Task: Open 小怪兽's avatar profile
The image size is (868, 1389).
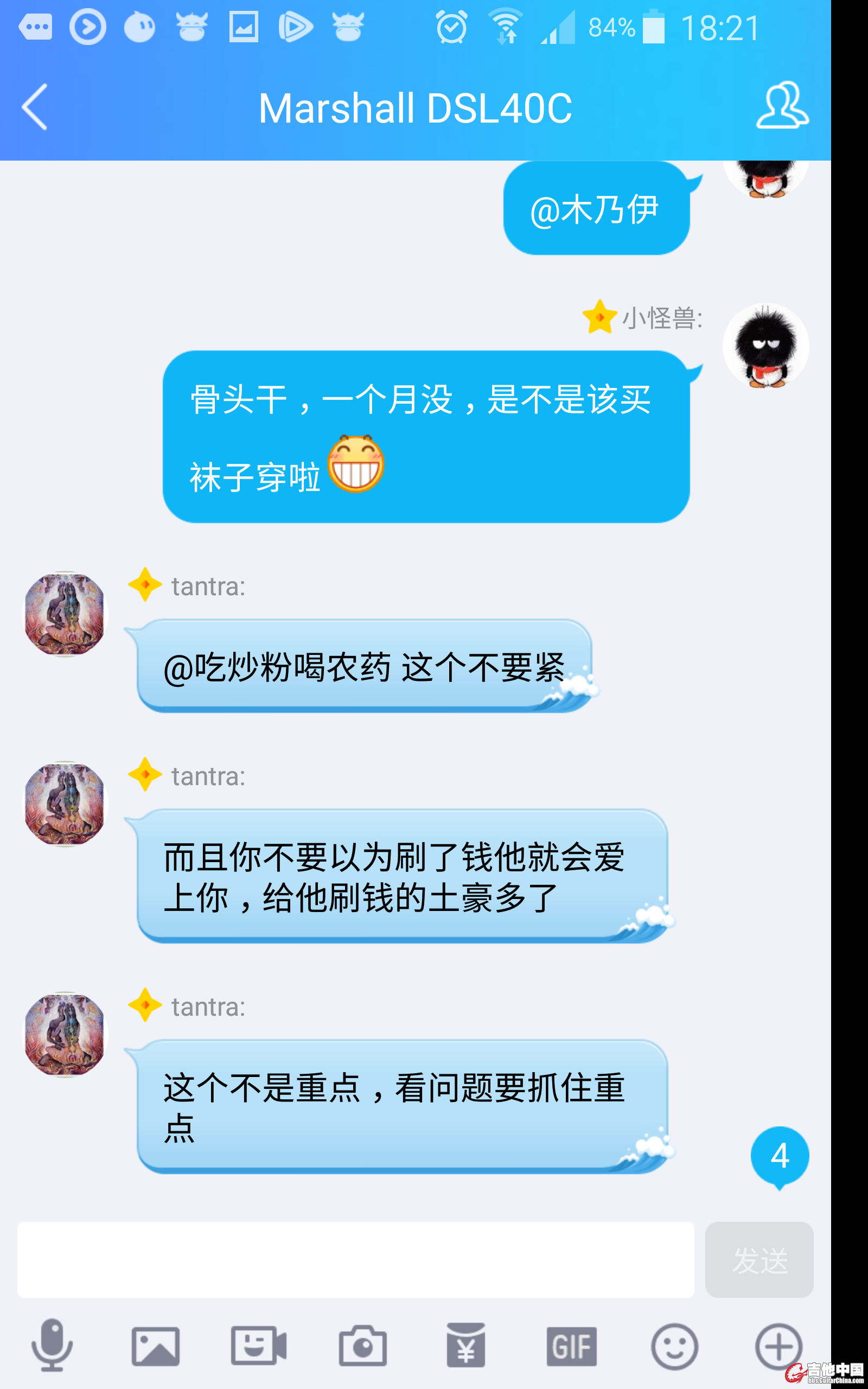Action: (765, 346)
